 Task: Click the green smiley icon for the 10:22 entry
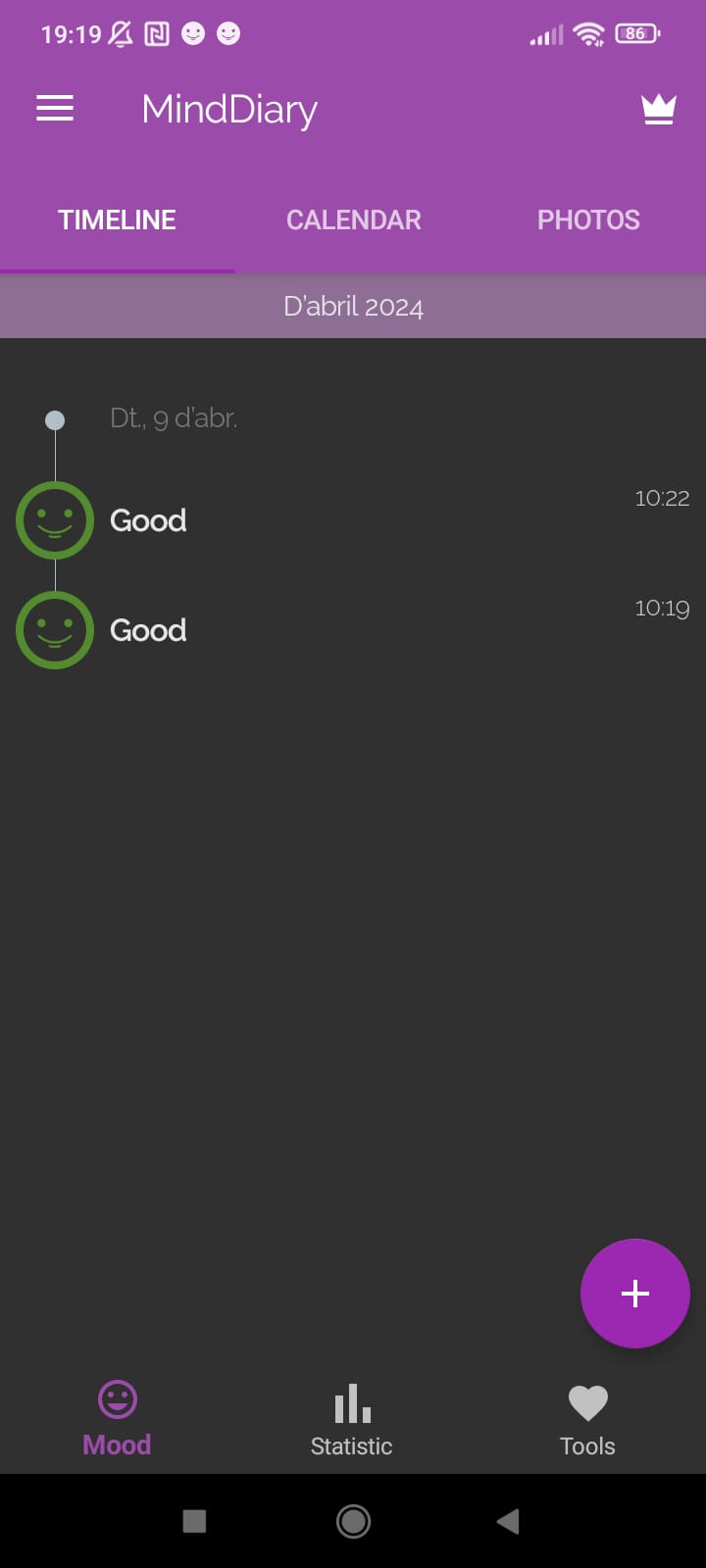tap(55, 520)
